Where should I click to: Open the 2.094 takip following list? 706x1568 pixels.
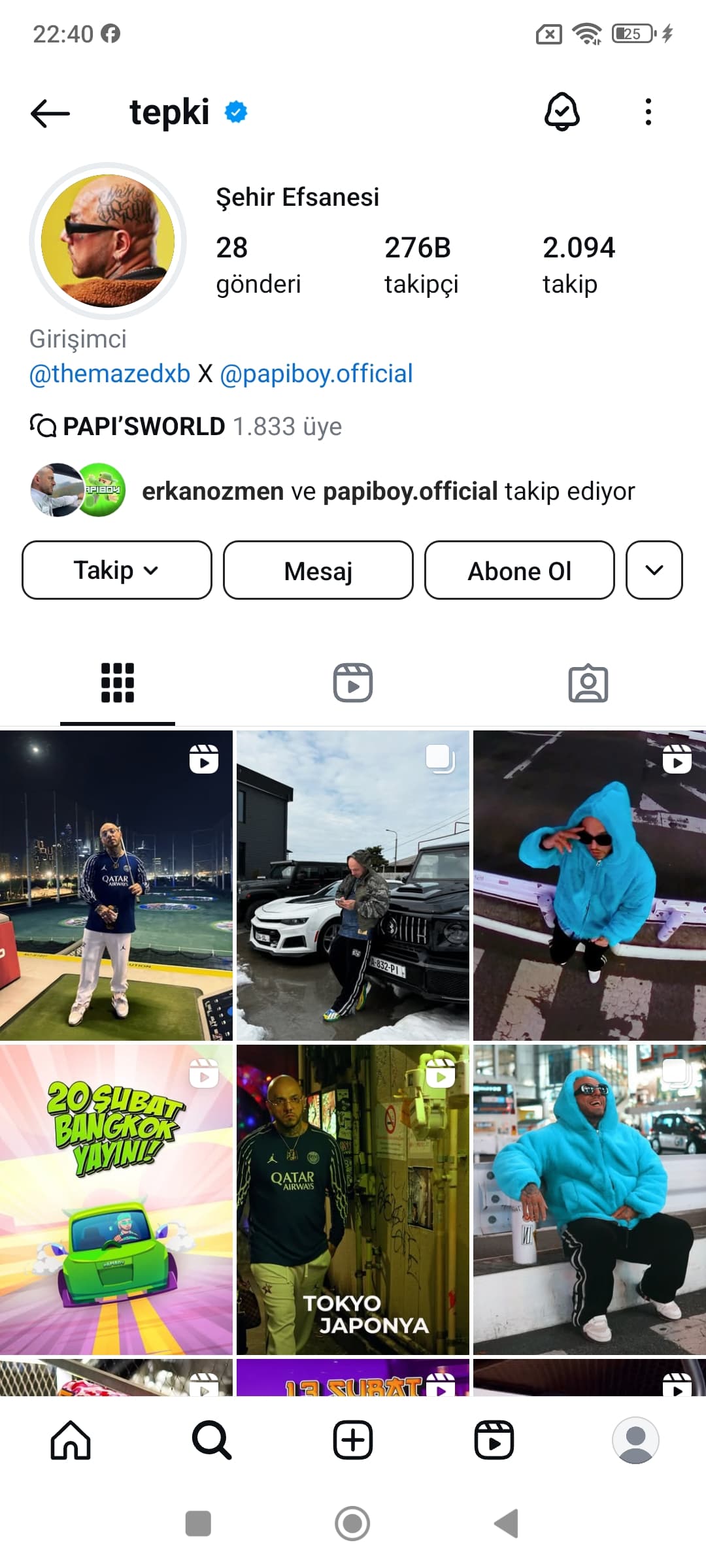point(579,265)
